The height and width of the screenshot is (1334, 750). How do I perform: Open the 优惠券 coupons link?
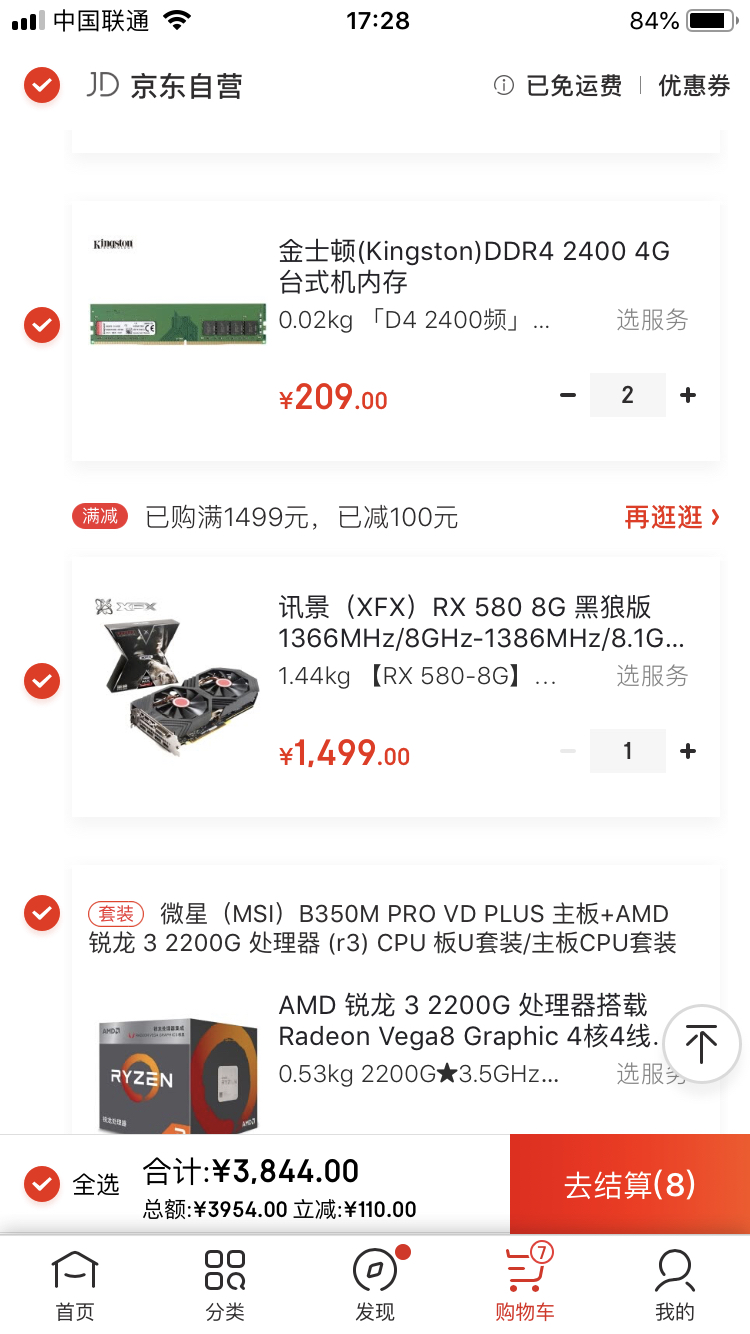[x=694, y=86]
